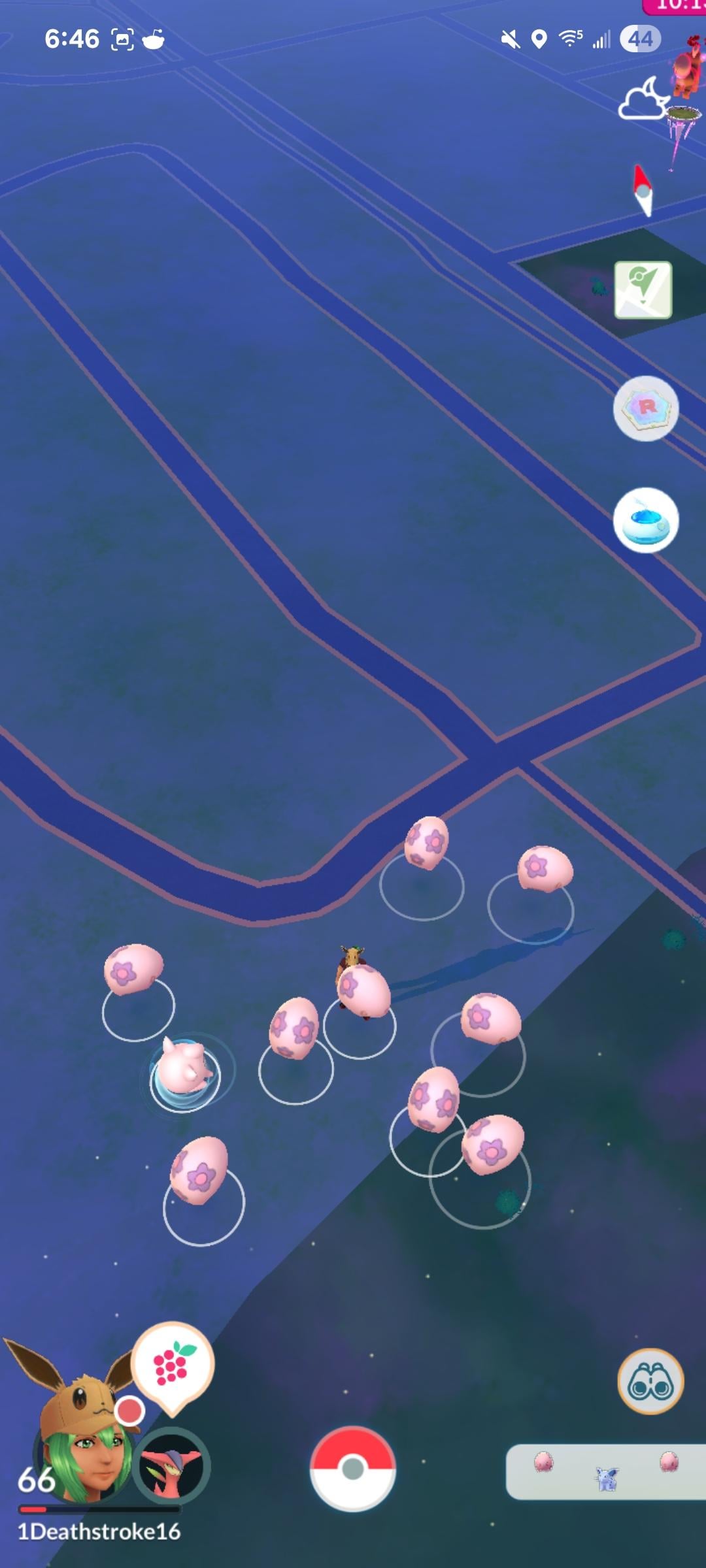
Task: Open the Research binoculars button
Action: (x=650, y=1382)
